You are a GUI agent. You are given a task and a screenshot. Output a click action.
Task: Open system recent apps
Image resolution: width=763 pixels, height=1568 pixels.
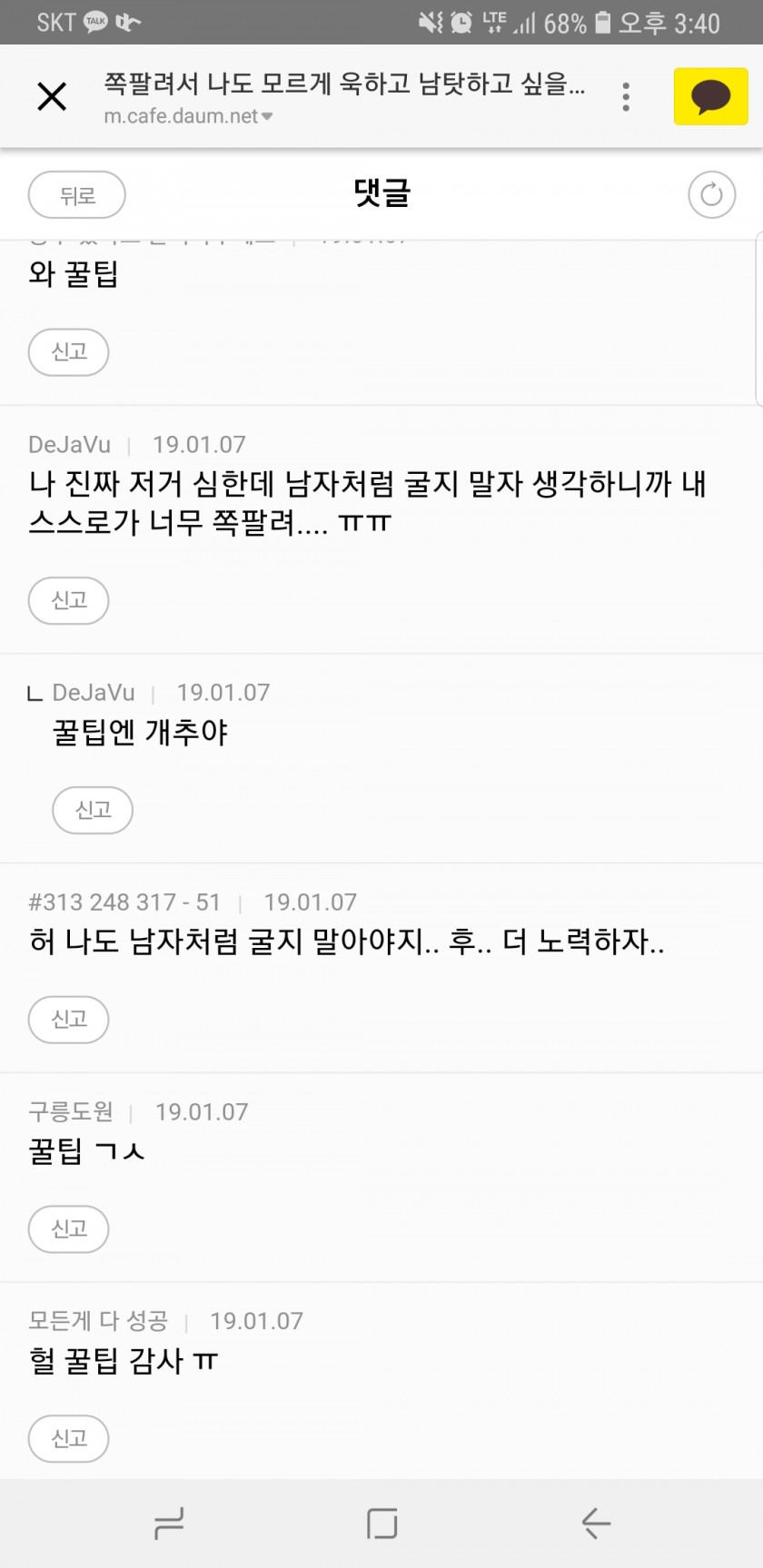[169, 1524]
